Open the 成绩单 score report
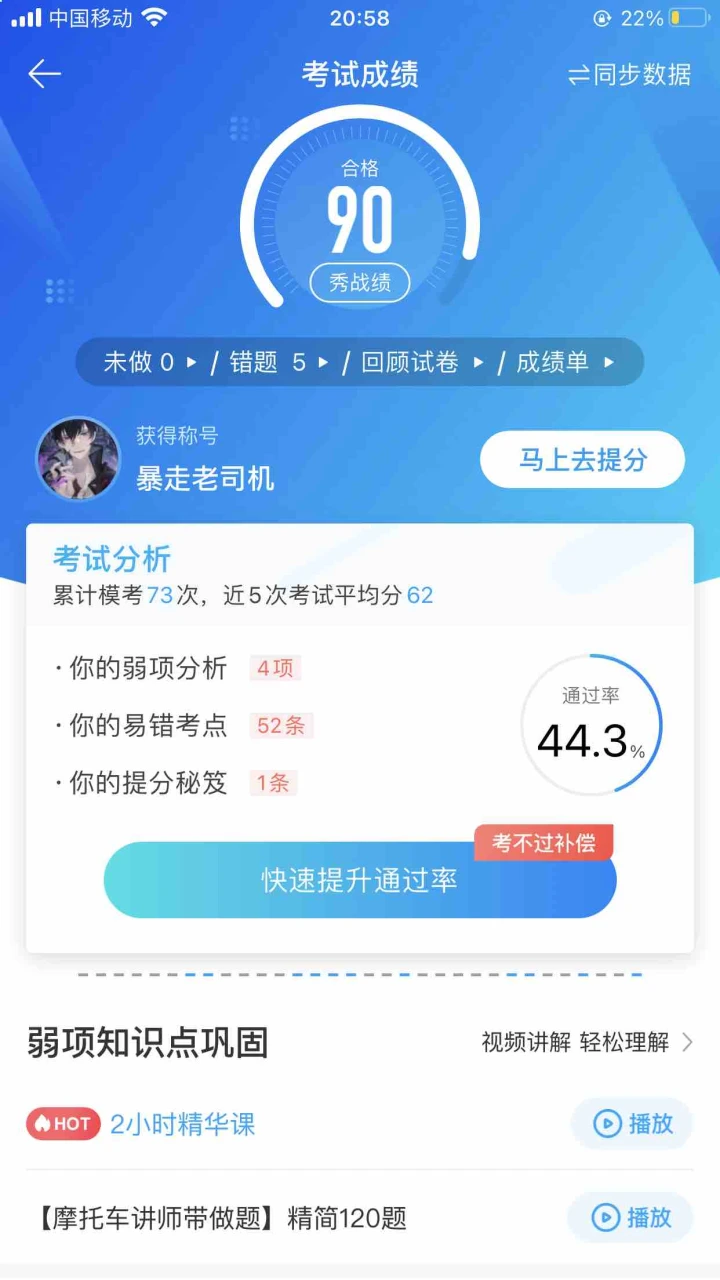Screen dimensions: 720x1280 click(x=564, y=362)
